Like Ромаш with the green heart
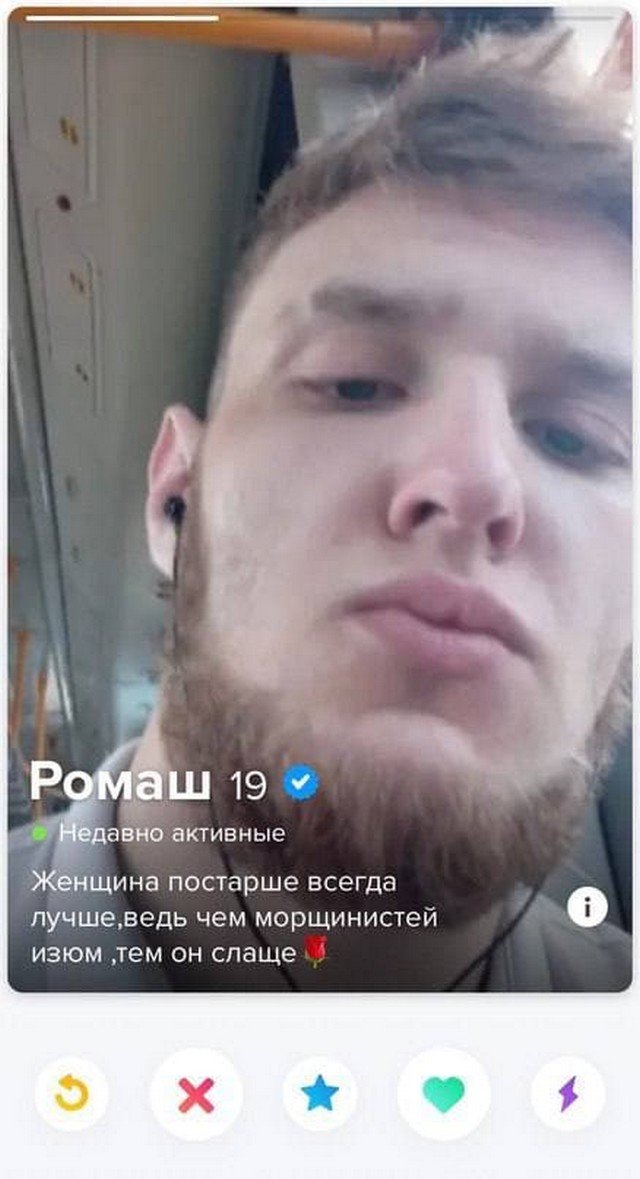The width and height of the screenshot is (640, 1179). [x=444, y=1094]
